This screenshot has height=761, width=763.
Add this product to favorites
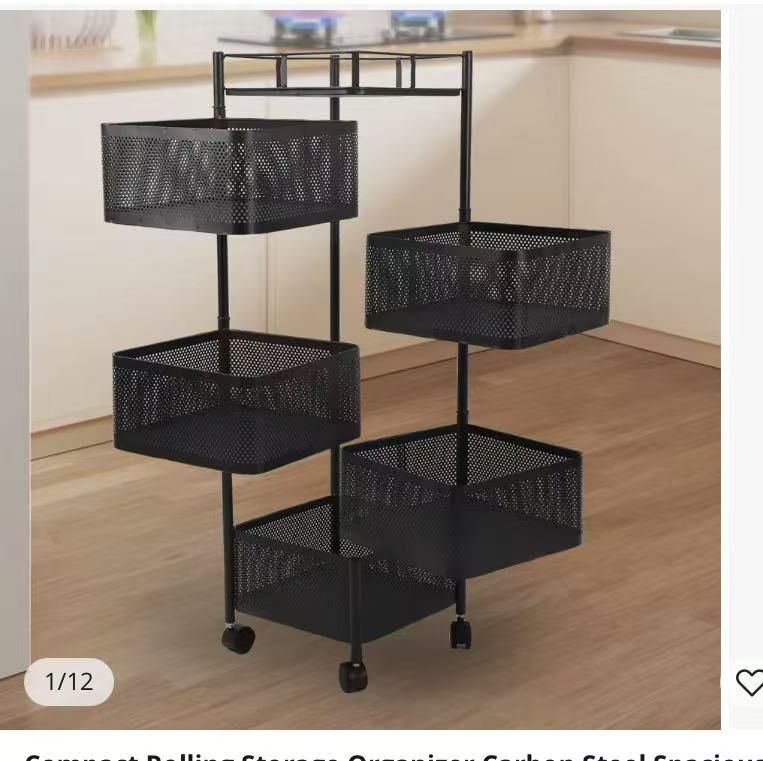749,683
